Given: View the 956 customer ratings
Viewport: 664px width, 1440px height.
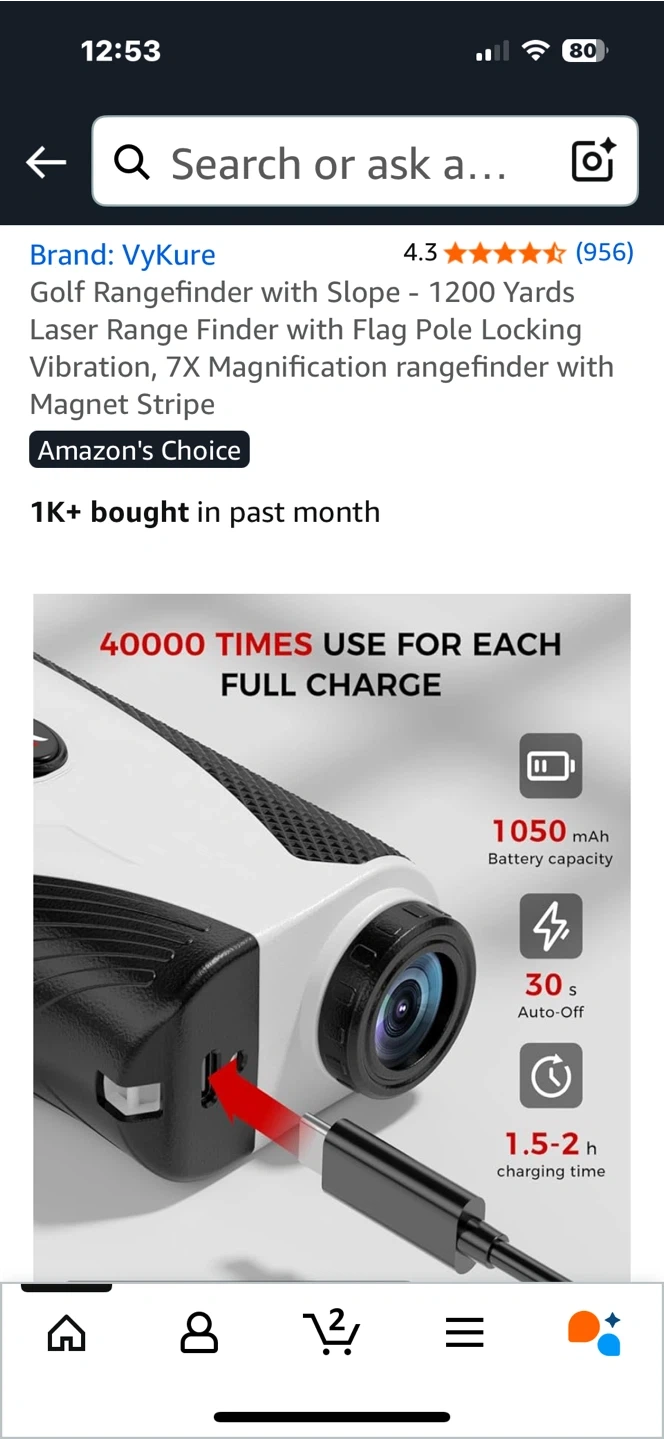Looking at the screenshot, I should [x=604, y=252].
